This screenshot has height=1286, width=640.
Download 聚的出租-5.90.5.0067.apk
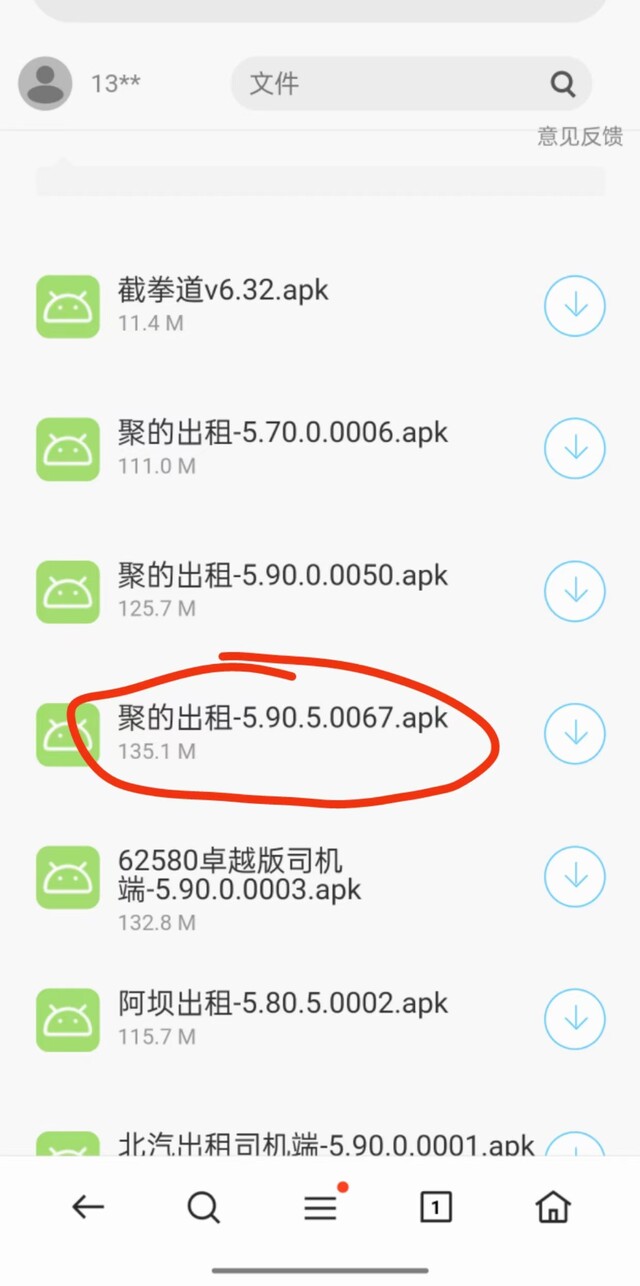pos(575,733)
